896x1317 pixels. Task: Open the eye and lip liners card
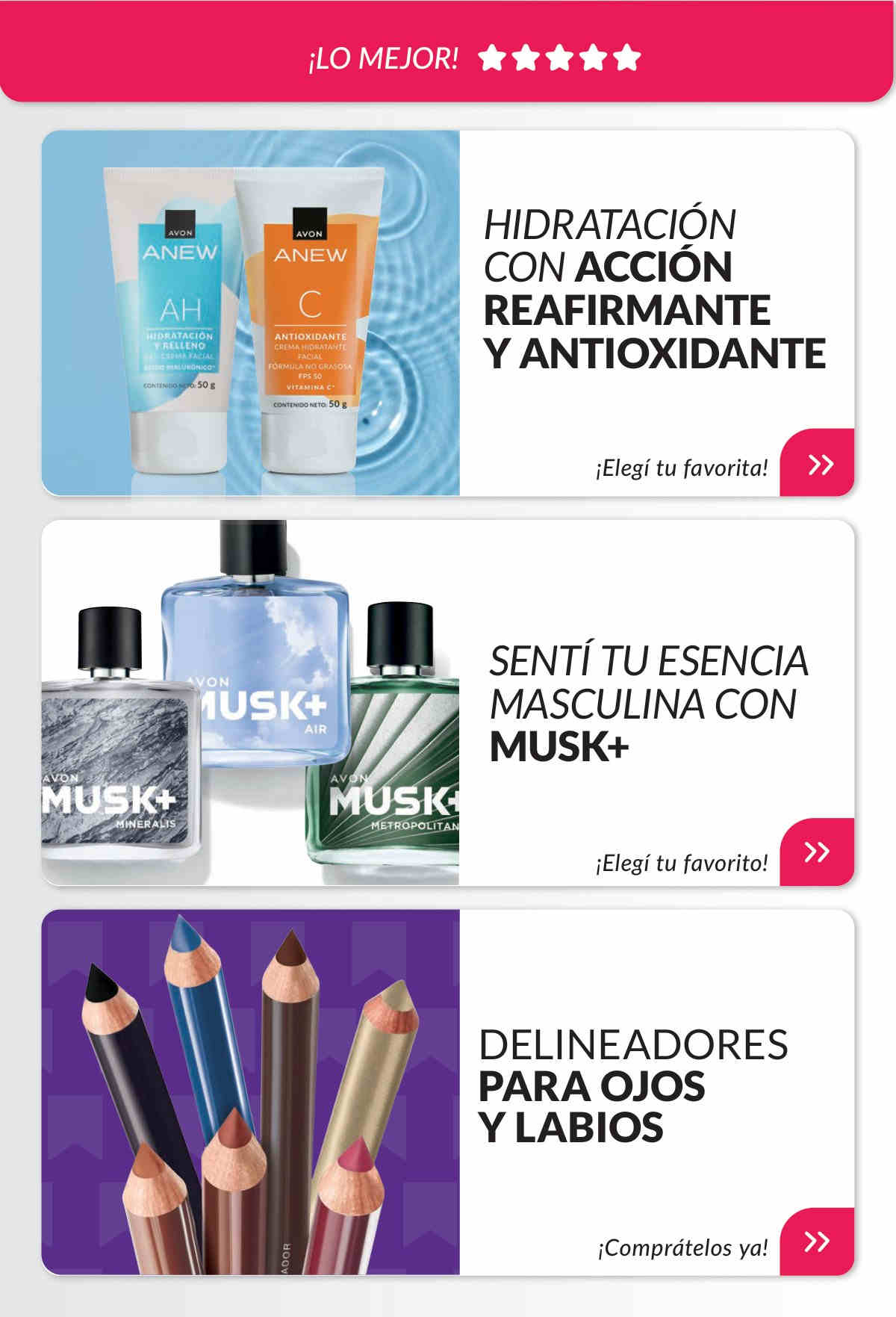coord(448,1091)
